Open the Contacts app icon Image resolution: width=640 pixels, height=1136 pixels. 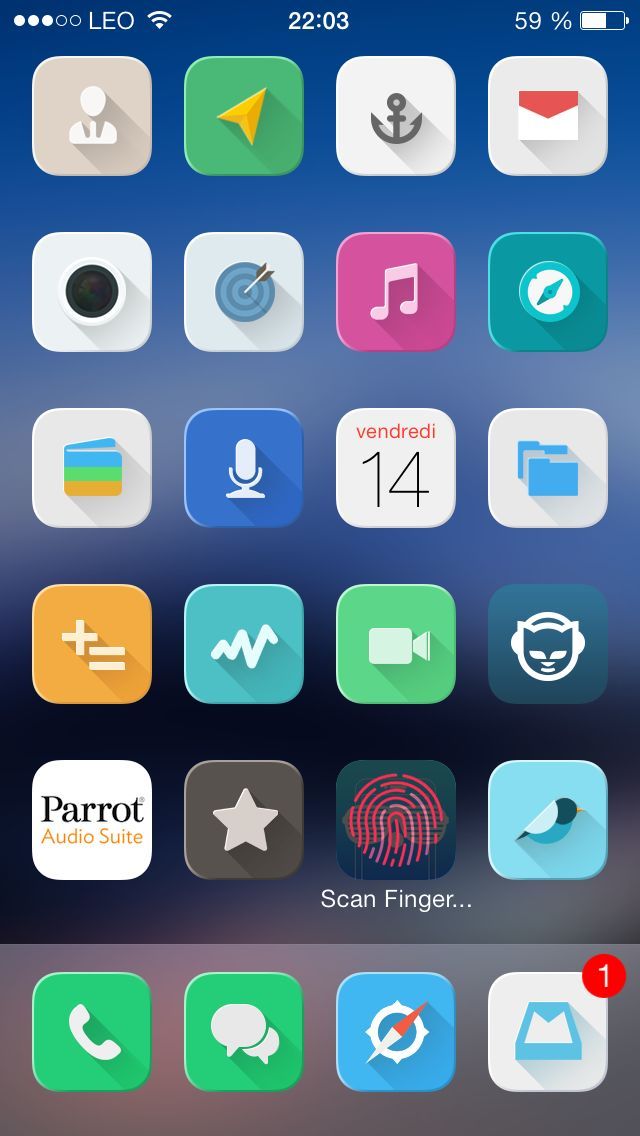click(92, 116)
